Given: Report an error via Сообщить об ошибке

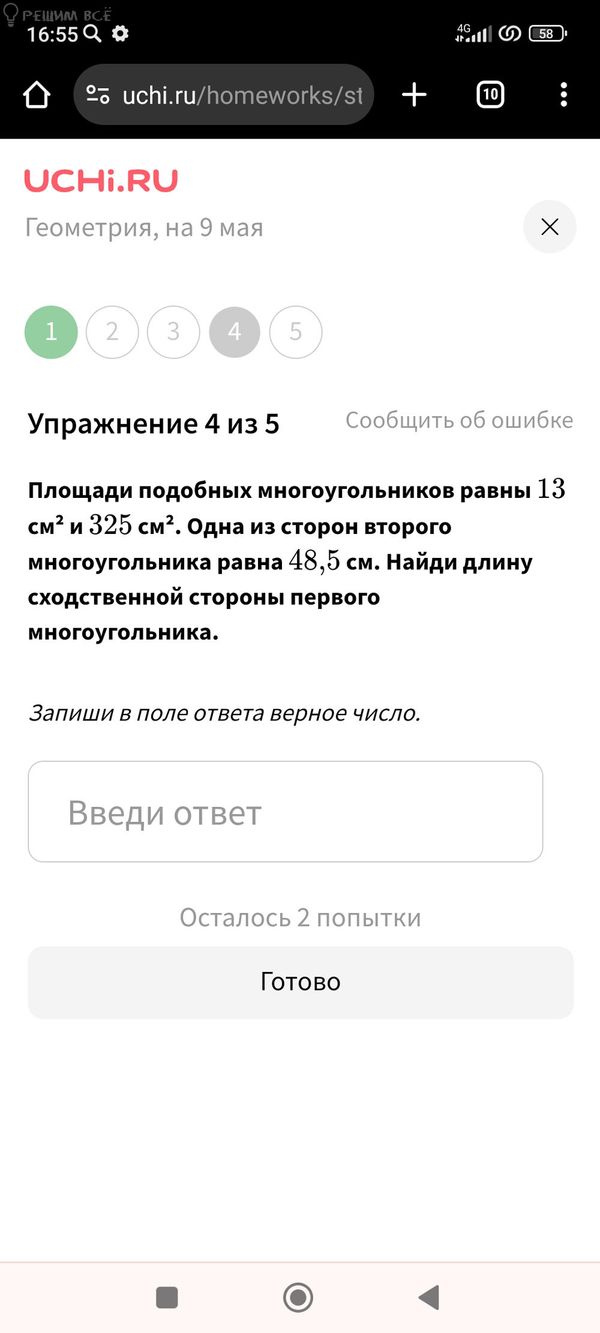Looking at the screenshot, I should pos(459,420).
